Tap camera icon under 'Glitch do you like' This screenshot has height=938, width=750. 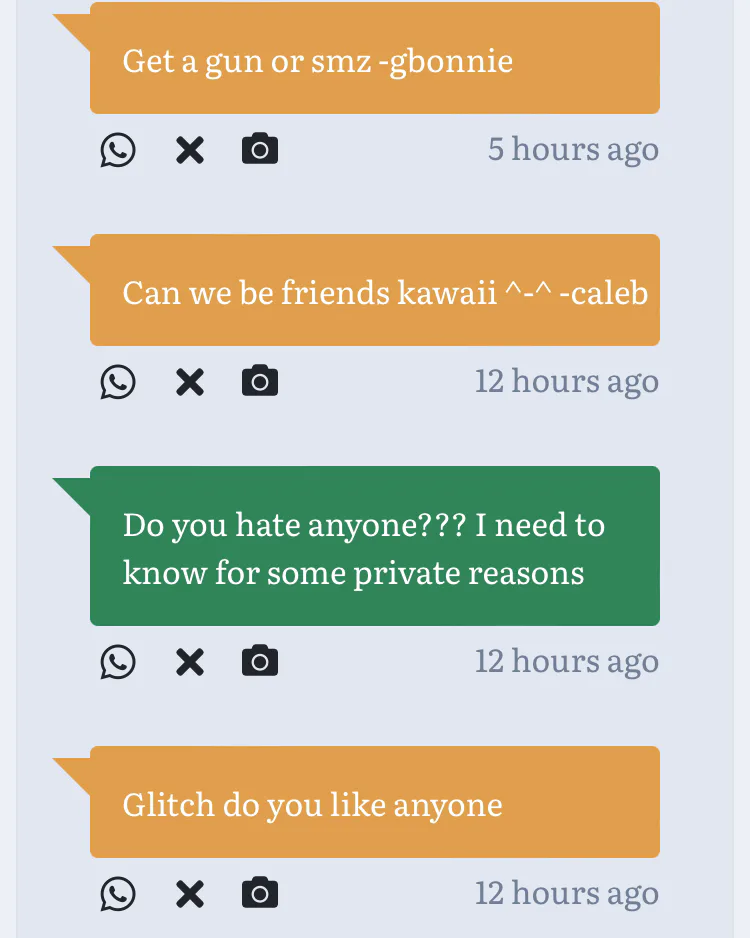pos(260,894)
